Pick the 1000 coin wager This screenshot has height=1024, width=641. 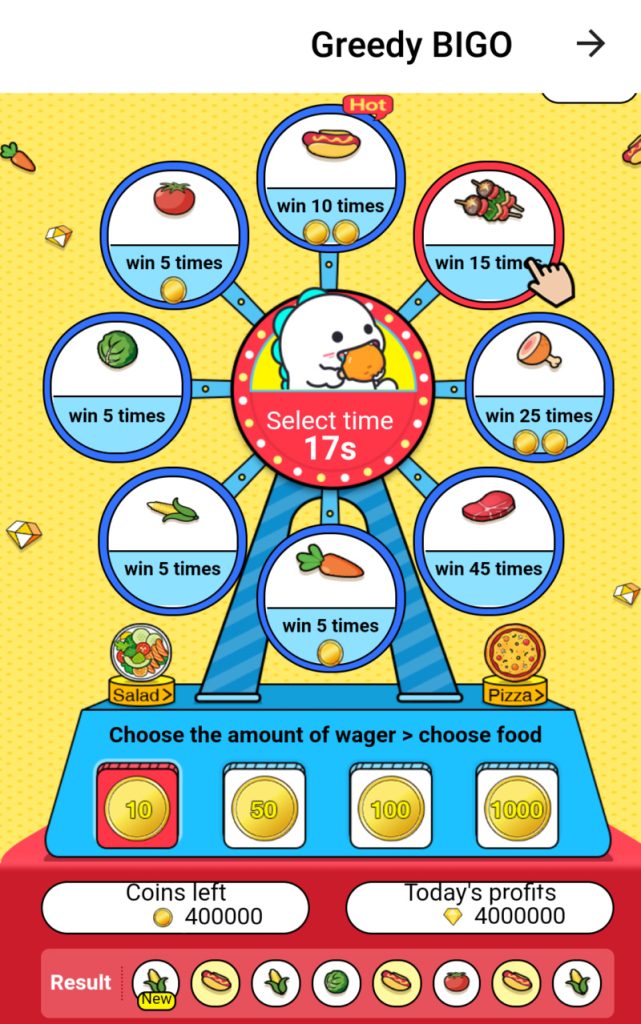(517, 808)
